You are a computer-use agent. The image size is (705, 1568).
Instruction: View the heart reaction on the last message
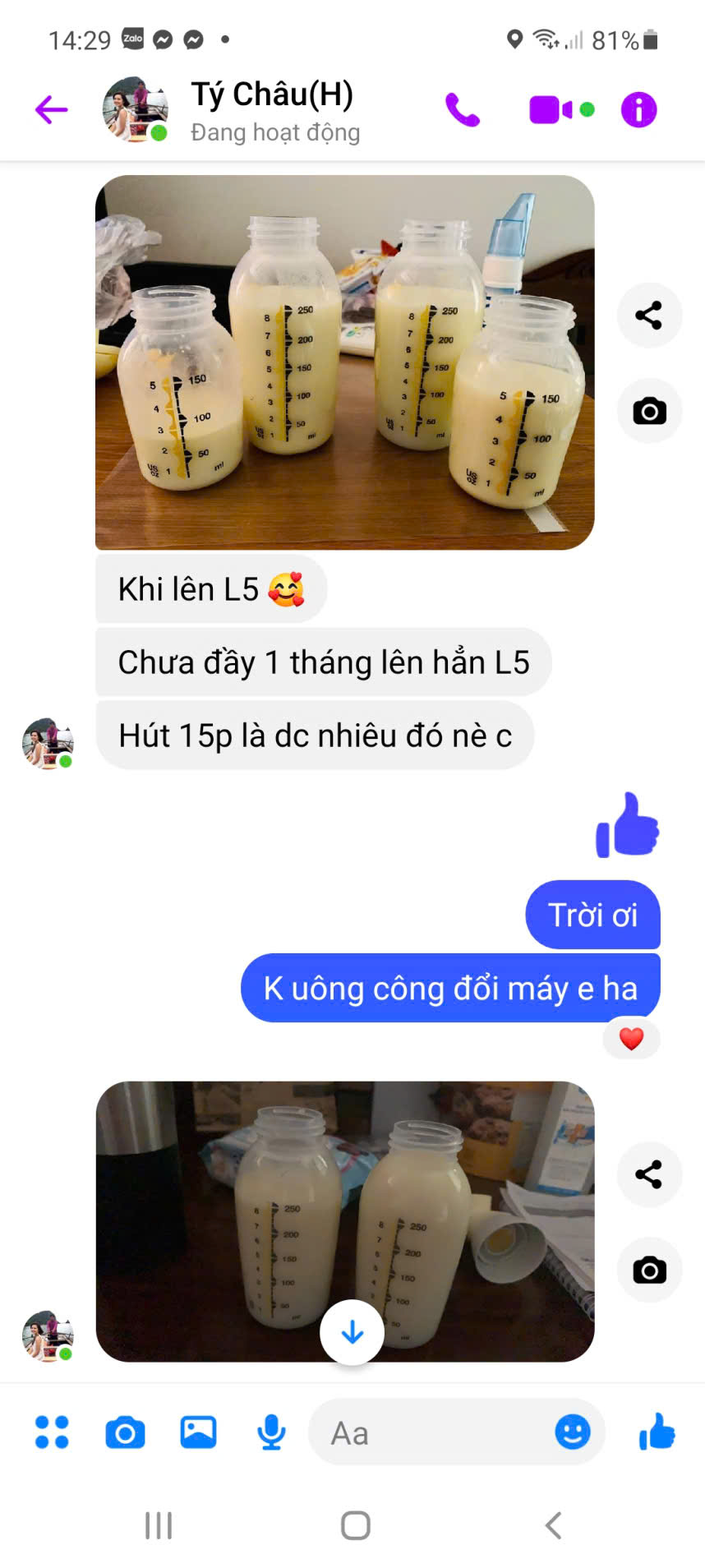point(631,1039)
